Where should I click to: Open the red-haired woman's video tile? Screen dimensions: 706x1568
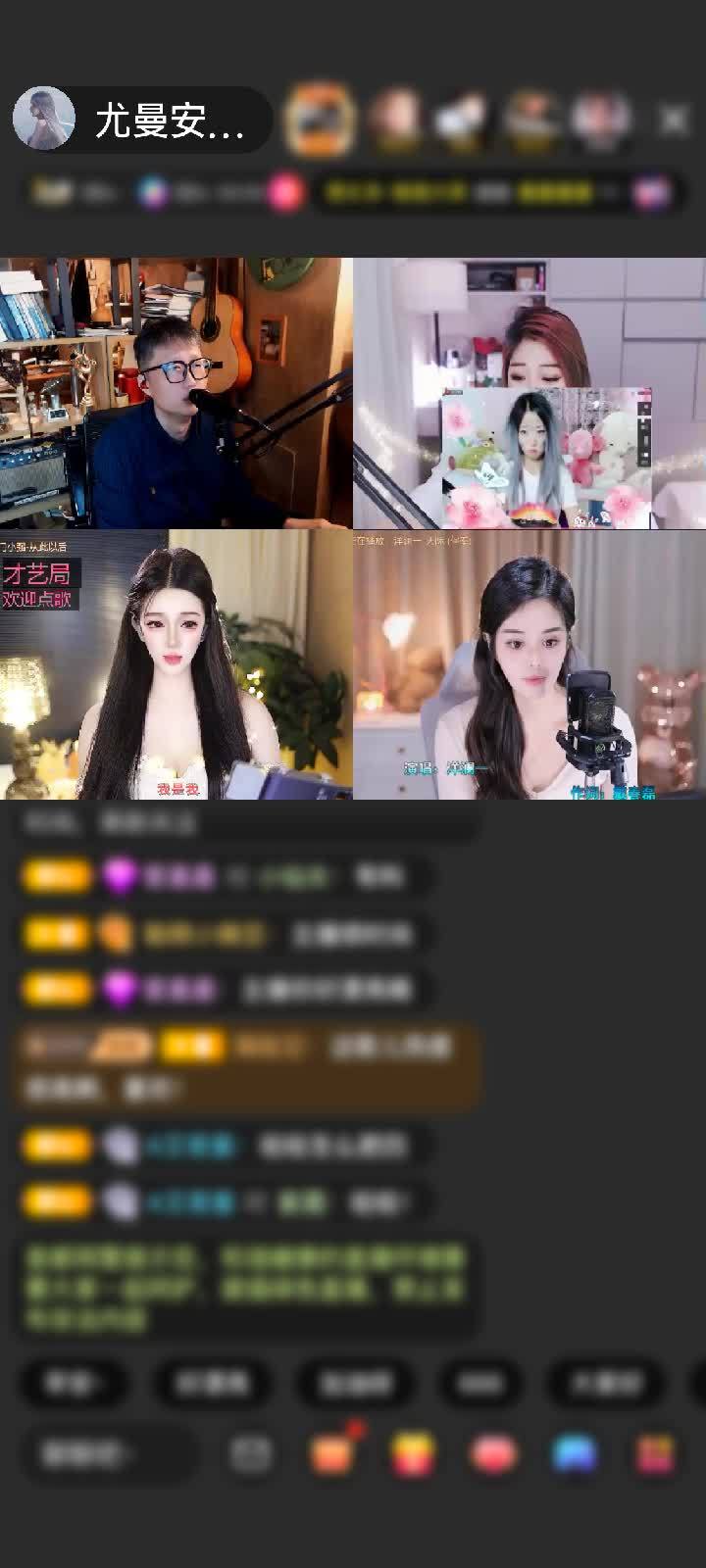coord(529,393)
